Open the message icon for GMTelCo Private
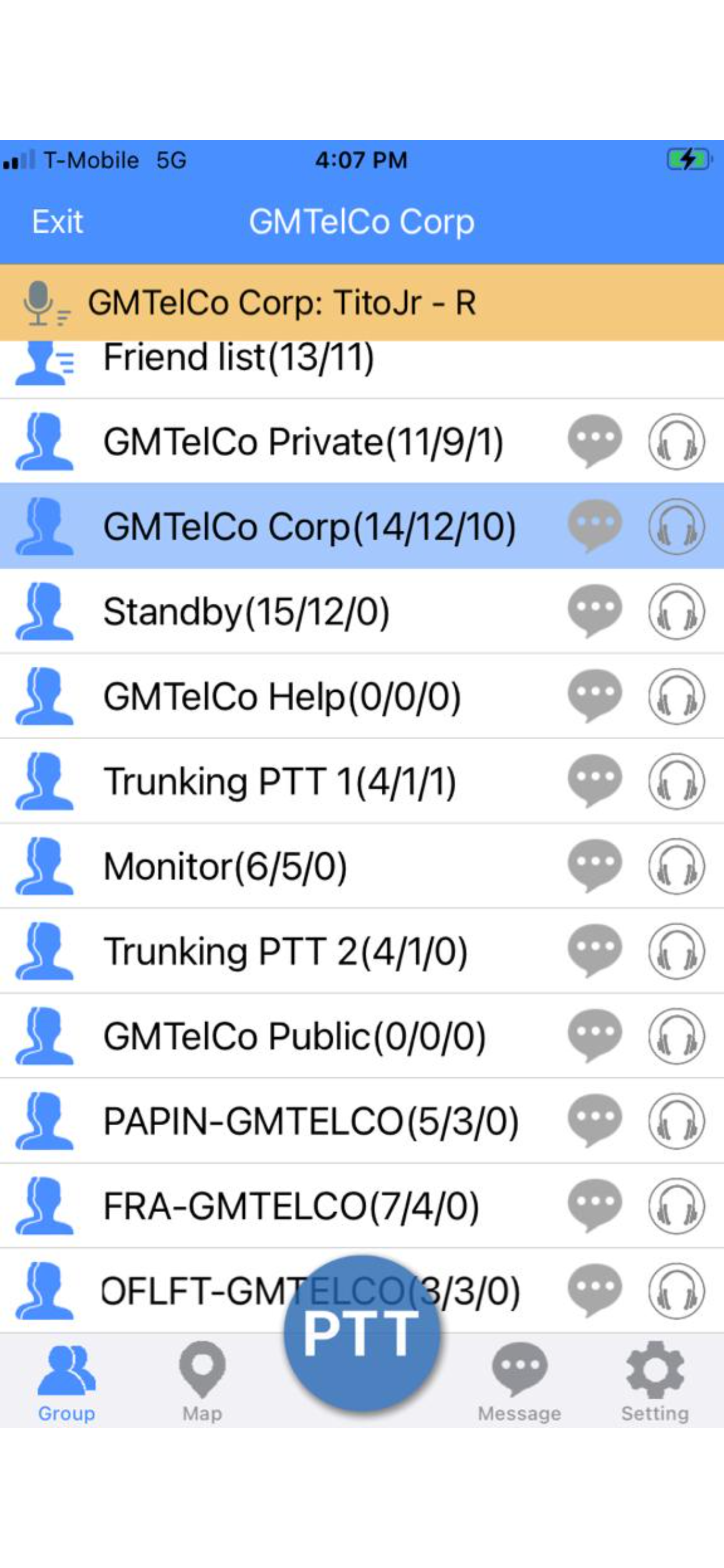 (595, 442)
